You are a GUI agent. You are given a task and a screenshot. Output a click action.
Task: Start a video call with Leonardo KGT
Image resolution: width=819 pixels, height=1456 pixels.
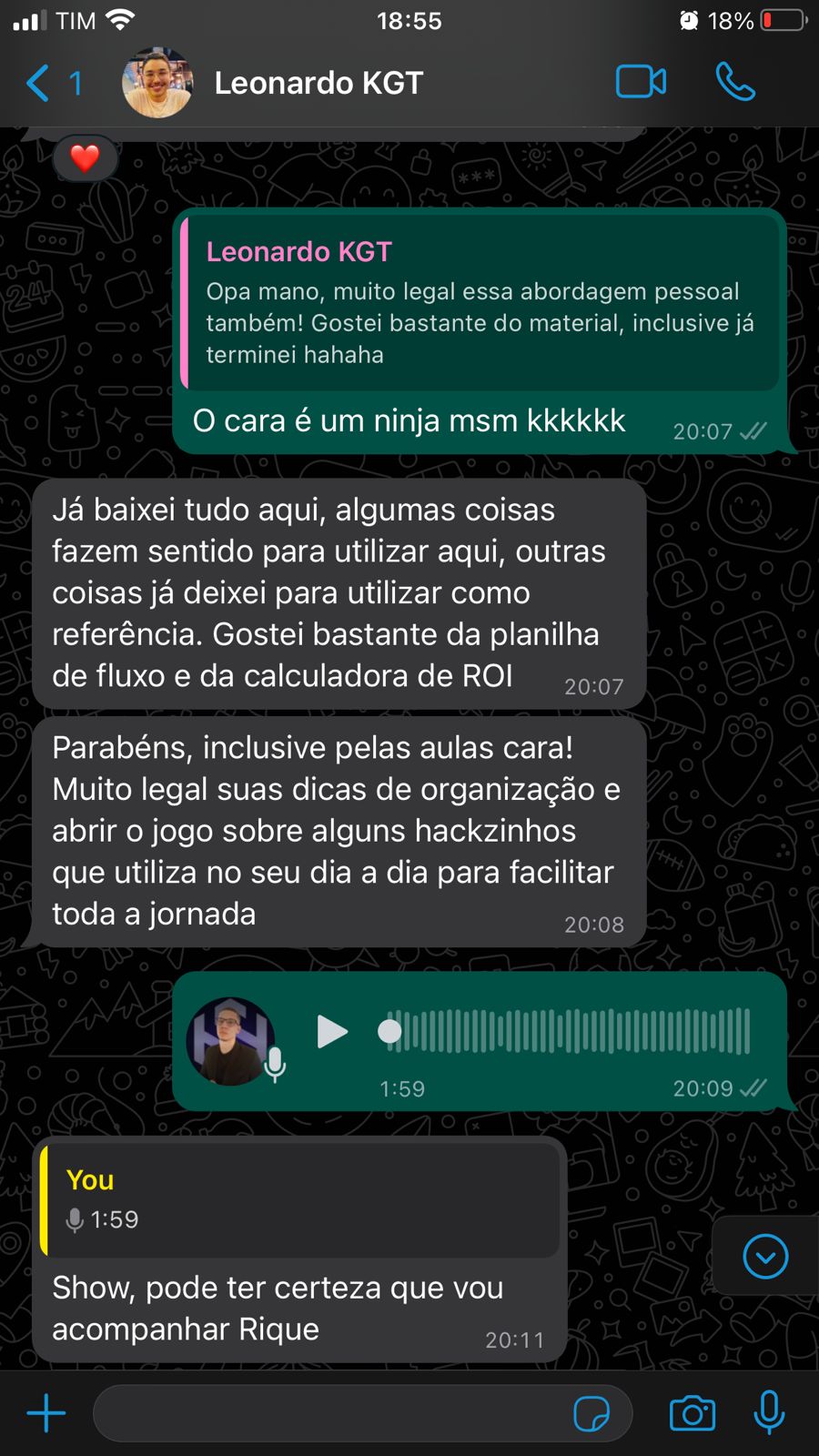click(641, 82)
